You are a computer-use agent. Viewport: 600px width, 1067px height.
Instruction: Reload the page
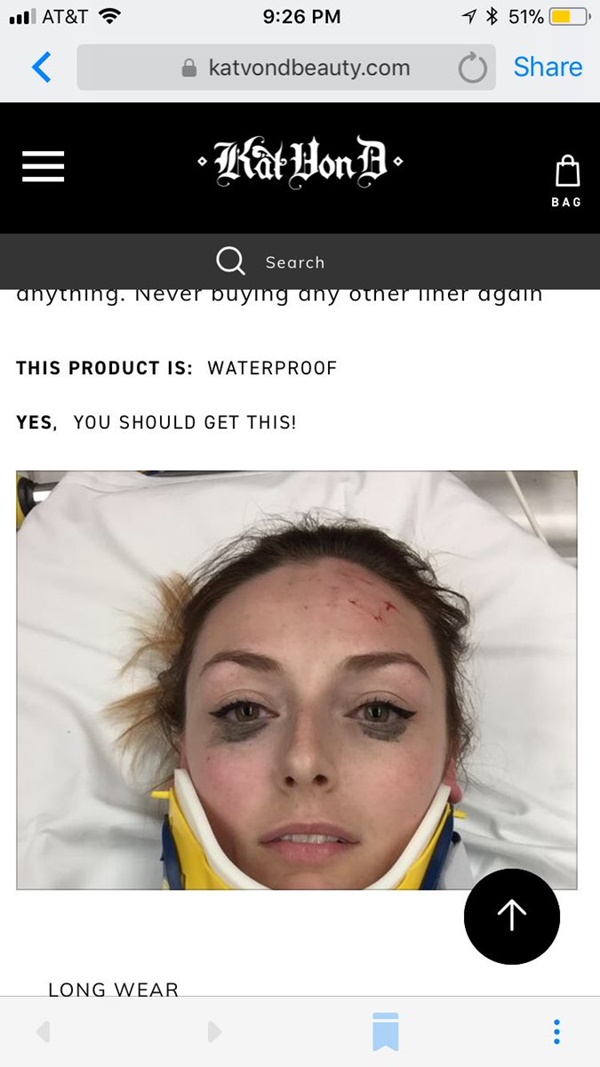pos(472,68)
